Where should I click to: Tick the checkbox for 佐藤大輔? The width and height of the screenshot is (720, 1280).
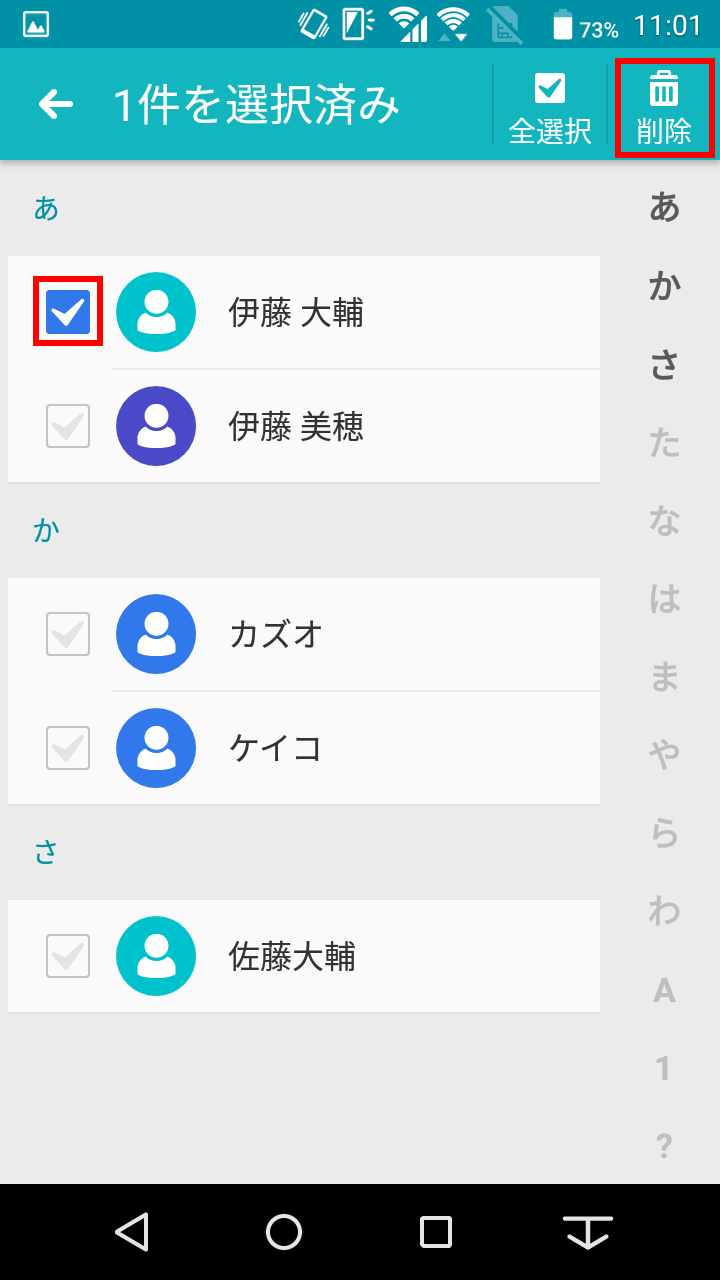[x=68, y=956]
